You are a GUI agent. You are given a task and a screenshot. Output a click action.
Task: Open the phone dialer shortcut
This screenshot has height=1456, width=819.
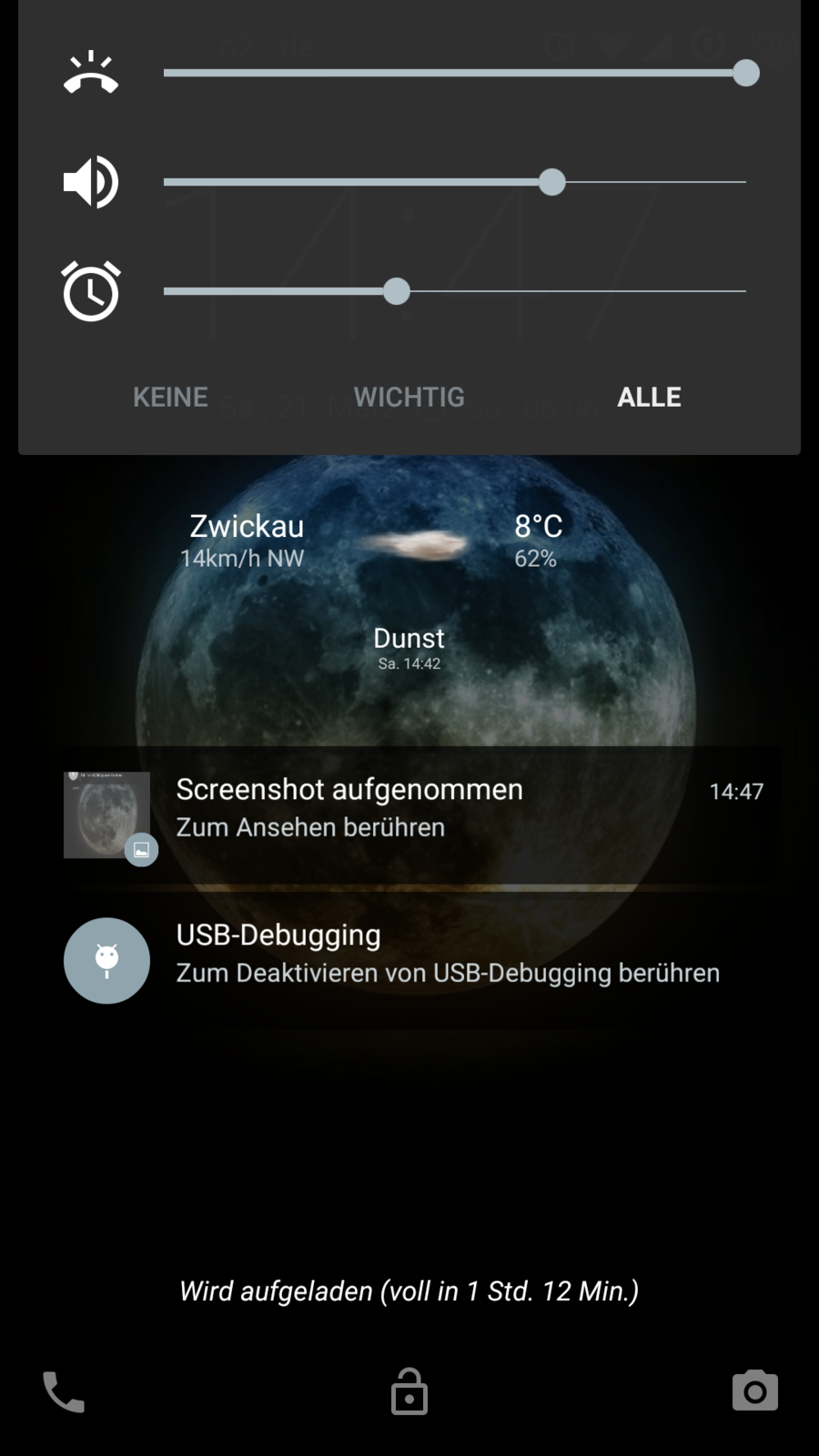coord(64,1392)
